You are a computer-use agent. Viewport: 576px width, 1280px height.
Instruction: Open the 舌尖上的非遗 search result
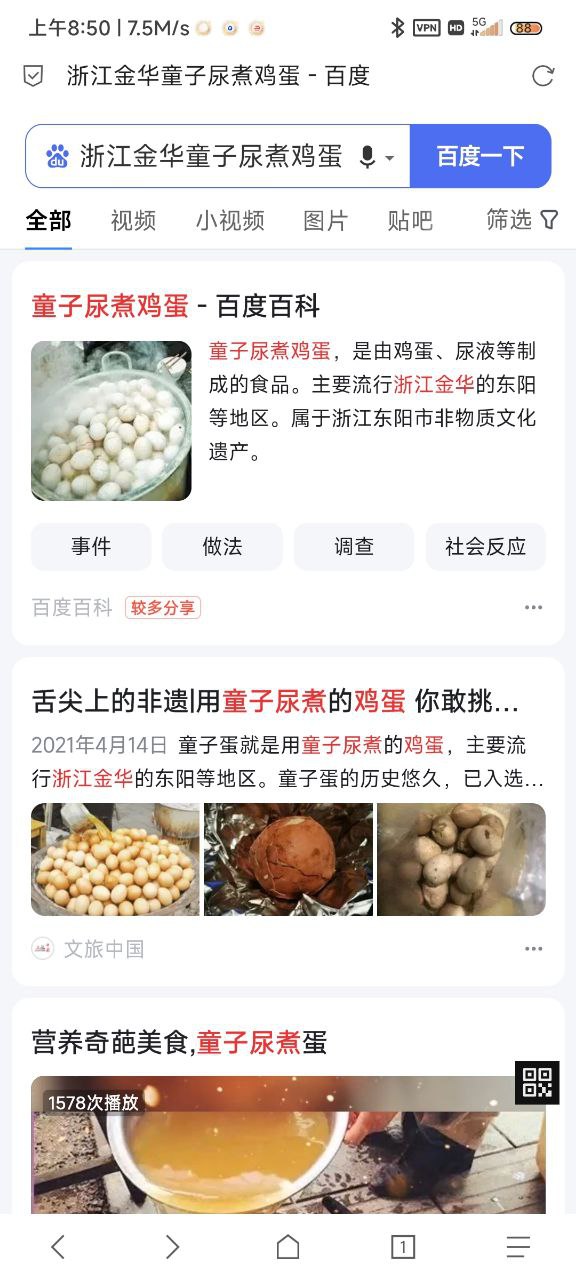[x=275, y=701]
